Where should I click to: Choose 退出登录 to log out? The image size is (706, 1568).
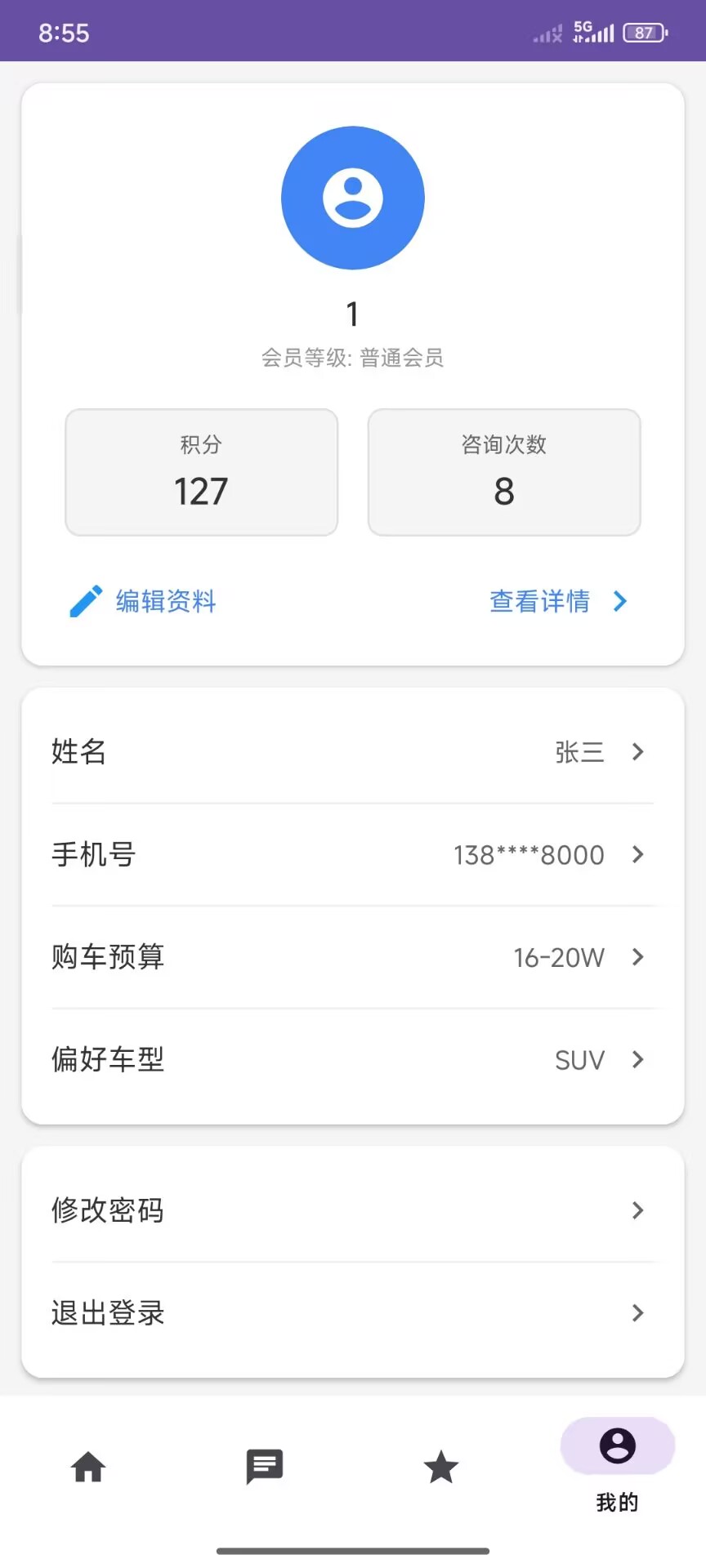(x=353, y=1313)
